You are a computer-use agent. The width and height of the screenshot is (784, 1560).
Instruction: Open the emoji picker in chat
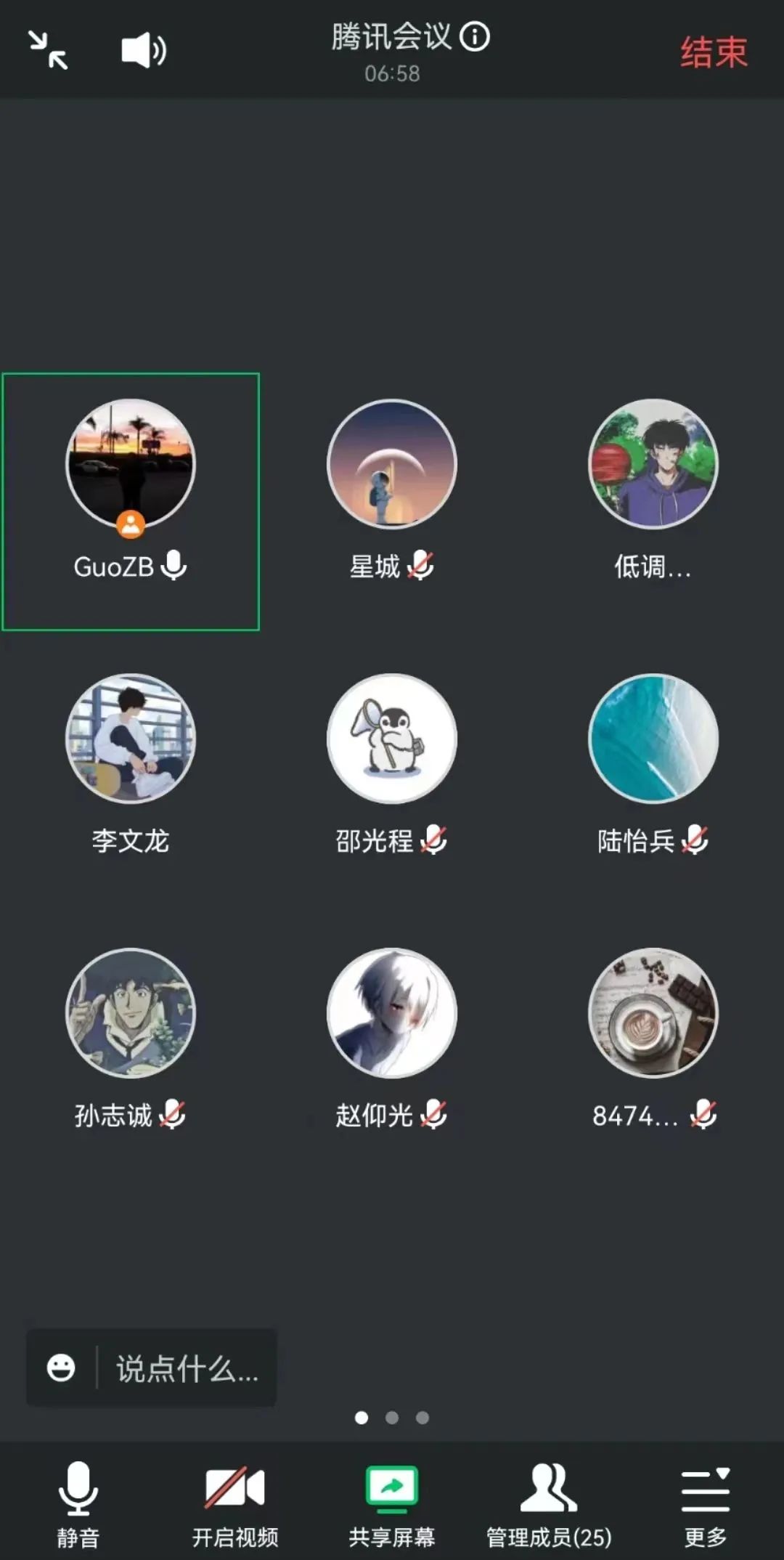(61, 1368)
